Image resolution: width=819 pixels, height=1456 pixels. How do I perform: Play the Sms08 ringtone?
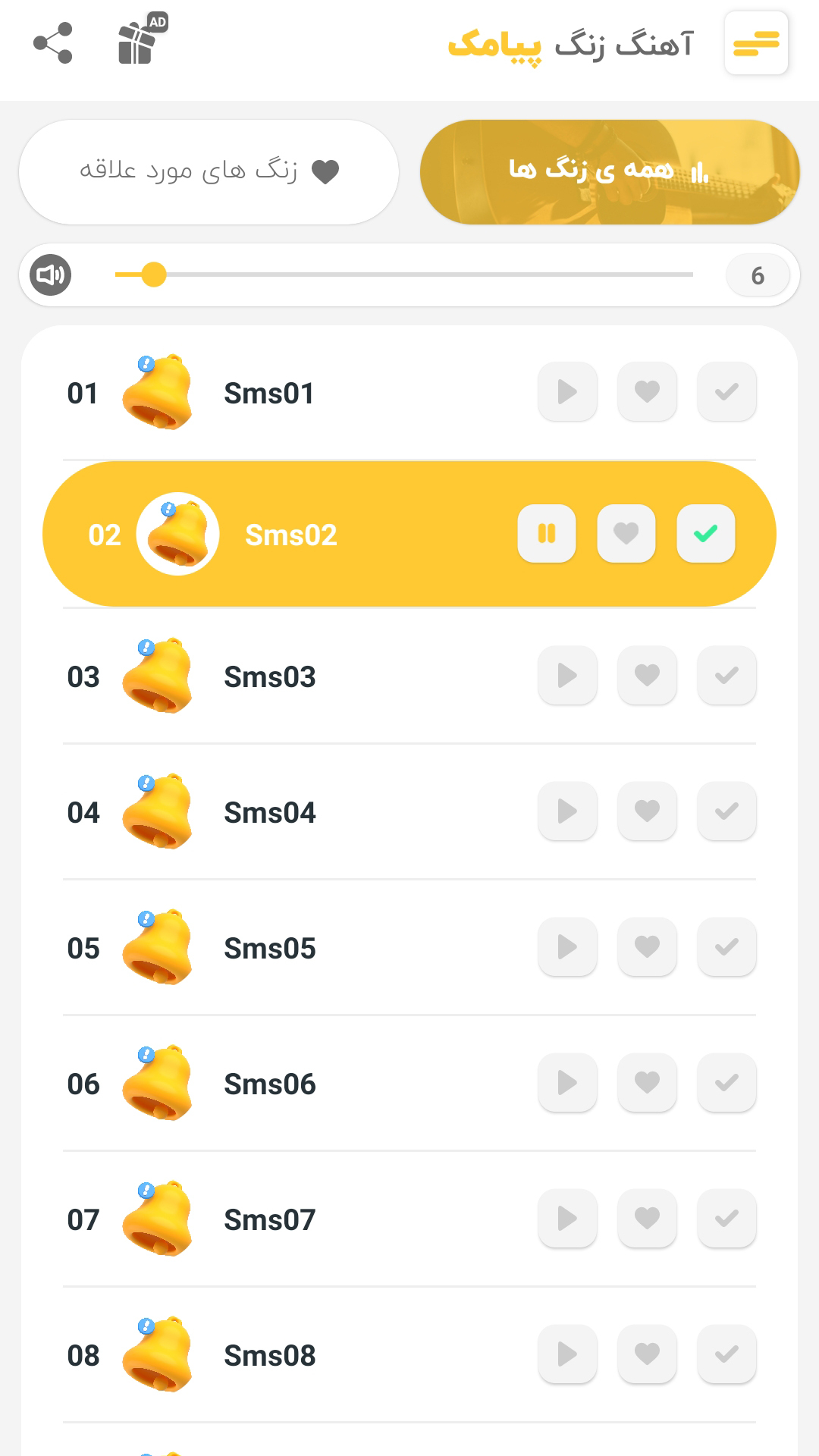567,1354
